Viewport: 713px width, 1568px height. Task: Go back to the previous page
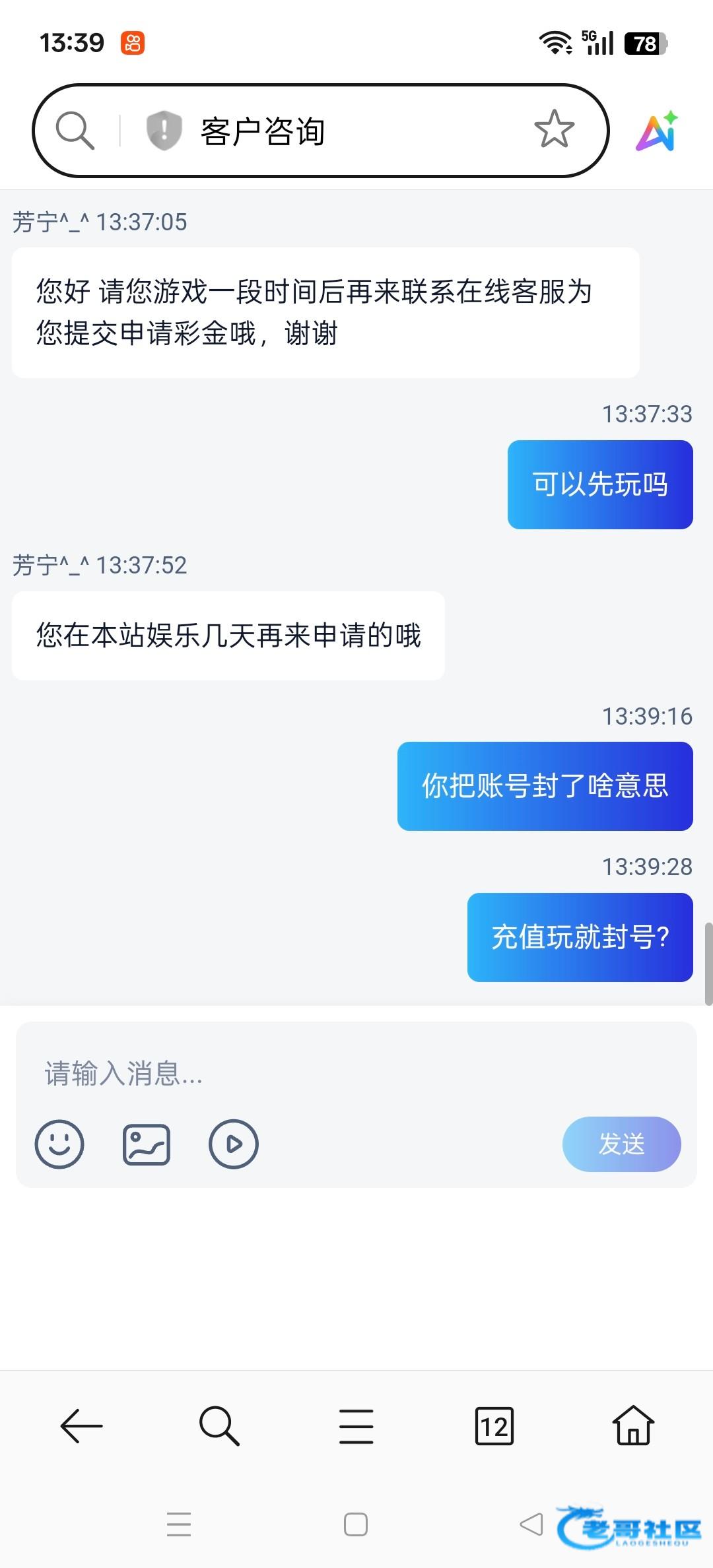(81, 1426)
